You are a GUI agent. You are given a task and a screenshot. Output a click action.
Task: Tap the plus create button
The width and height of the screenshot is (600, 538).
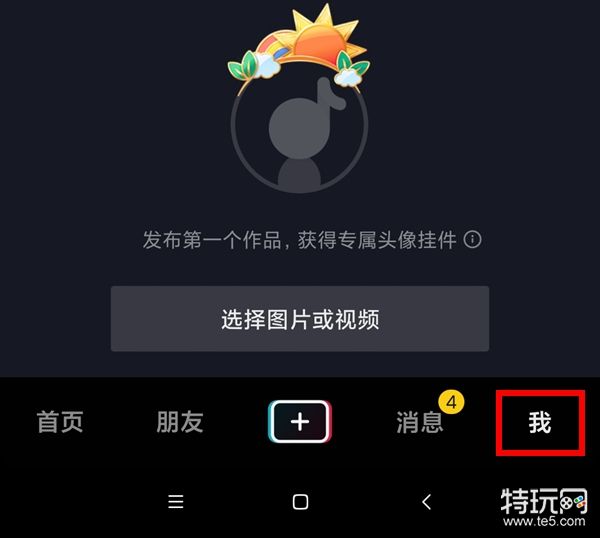(300, 422)
